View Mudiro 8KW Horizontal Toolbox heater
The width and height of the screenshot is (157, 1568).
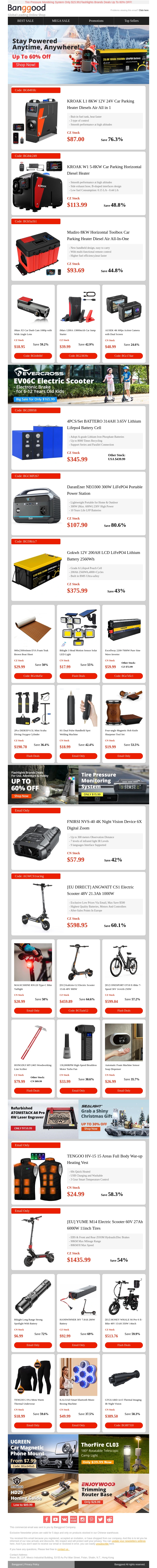98,235
